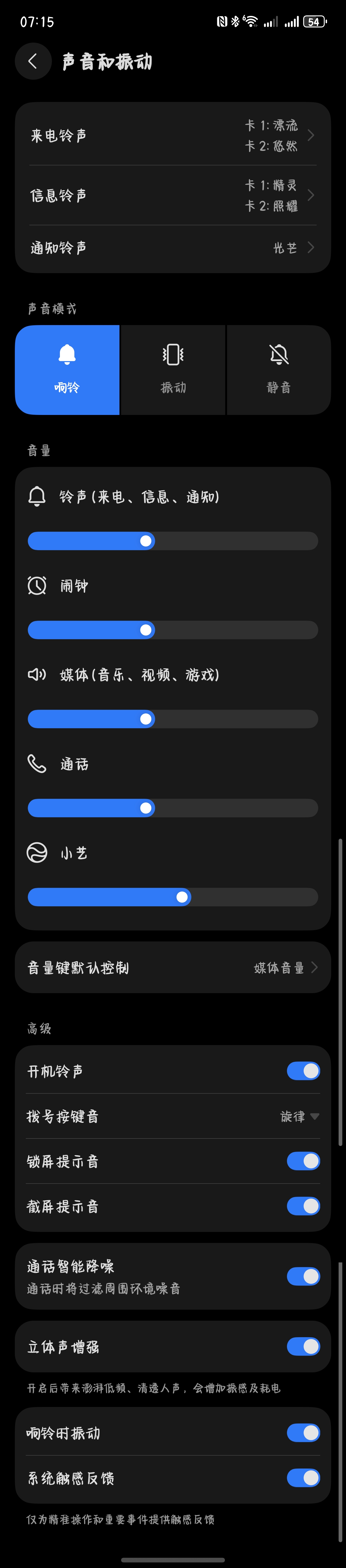Toggle 开机铃声 startup sound

pos(303,1071)
